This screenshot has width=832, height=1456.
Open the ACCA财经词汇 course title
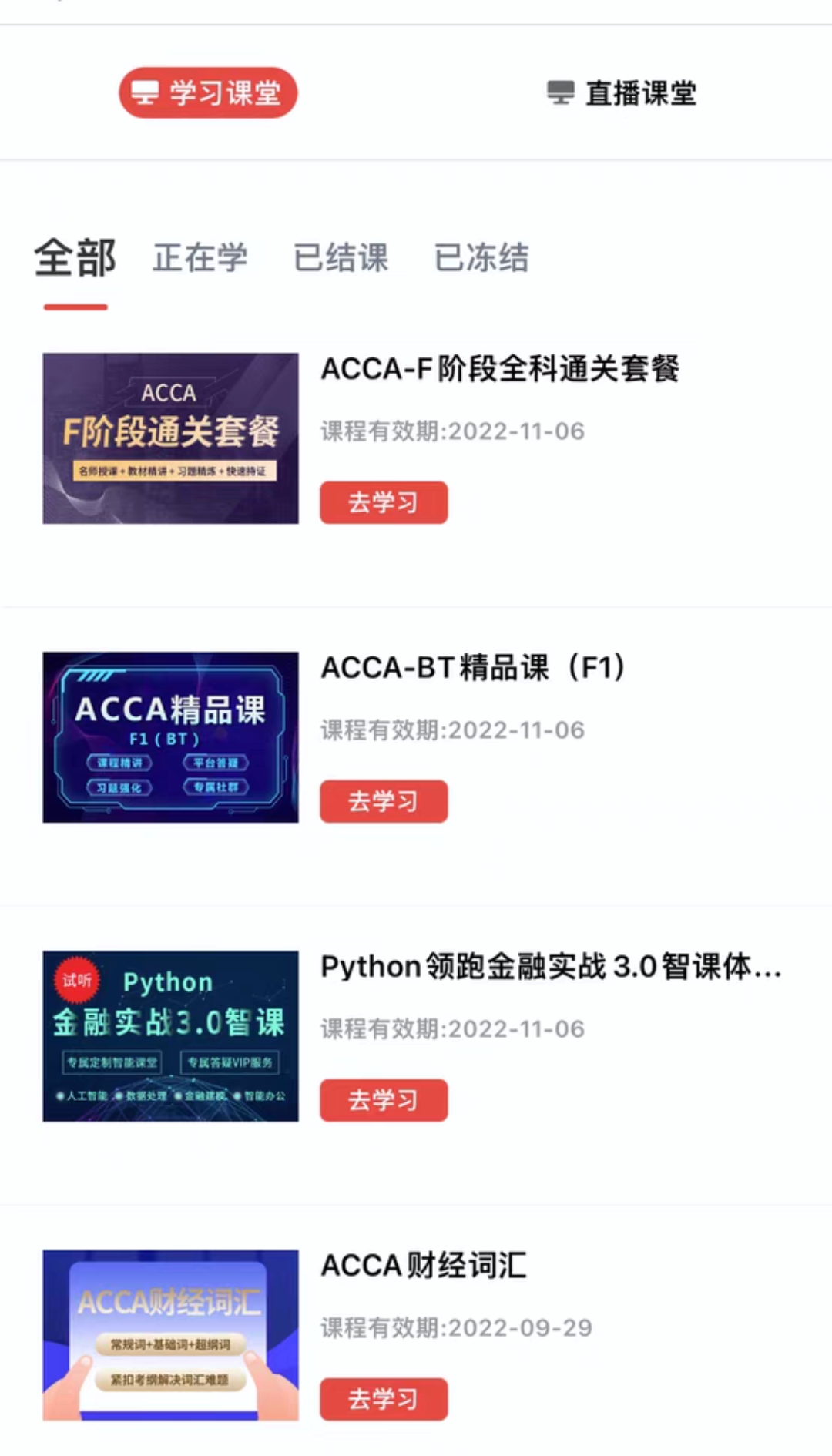tap(422, 1266)
